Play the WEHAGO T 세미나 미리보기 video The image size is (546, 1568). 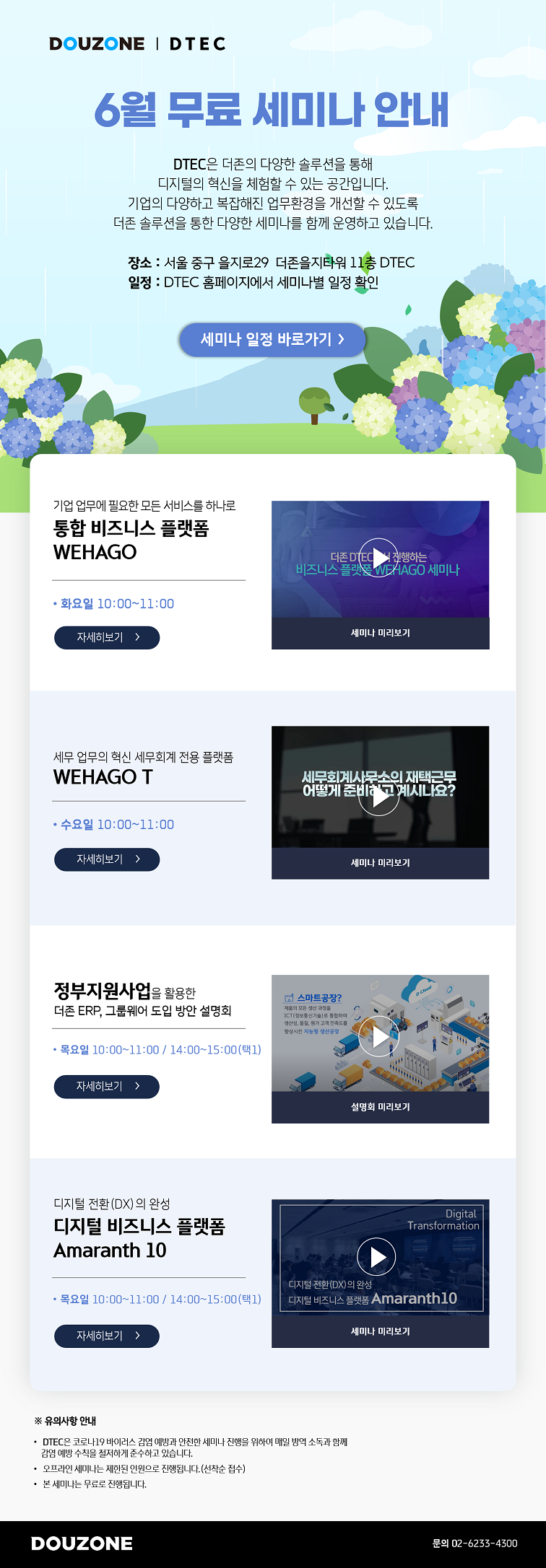[x=378, y=797]
